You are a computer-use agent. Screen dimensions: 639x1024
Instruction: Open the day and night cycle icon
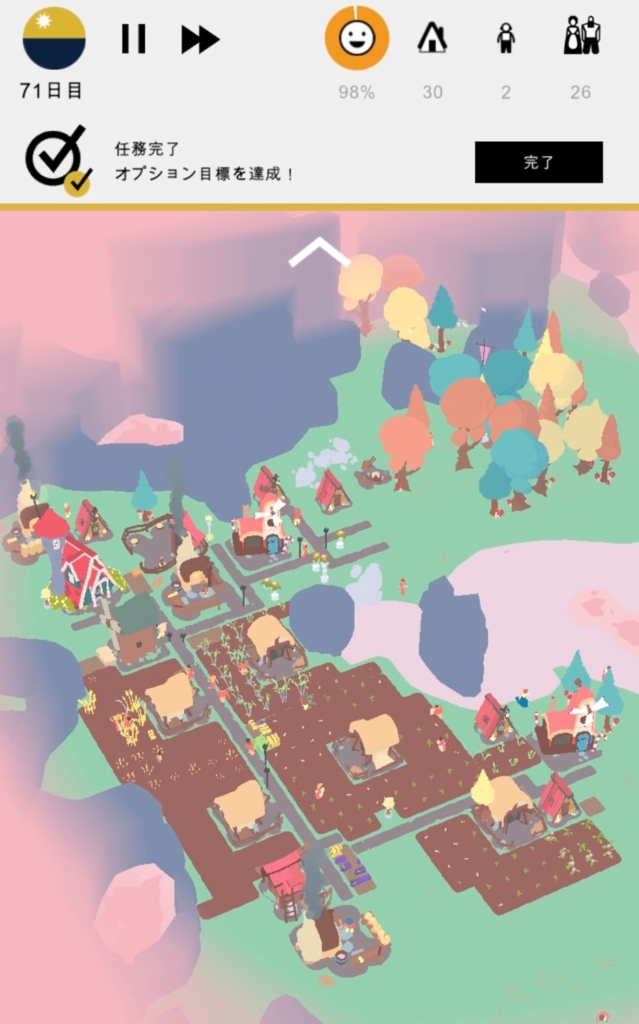(x=54, y=38)
